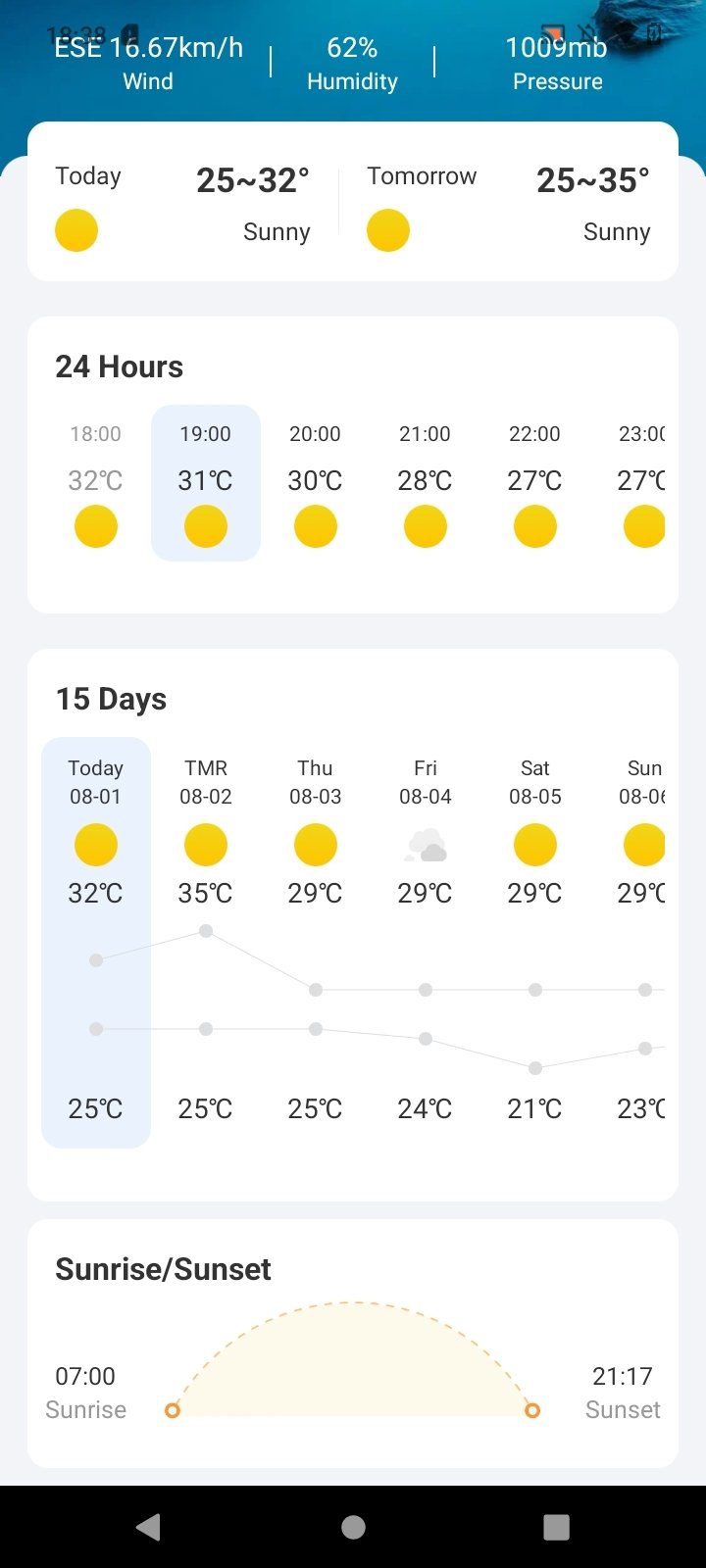Select the 20:00 hourly forecast
706x1568 pixels.
click(316, 483)
